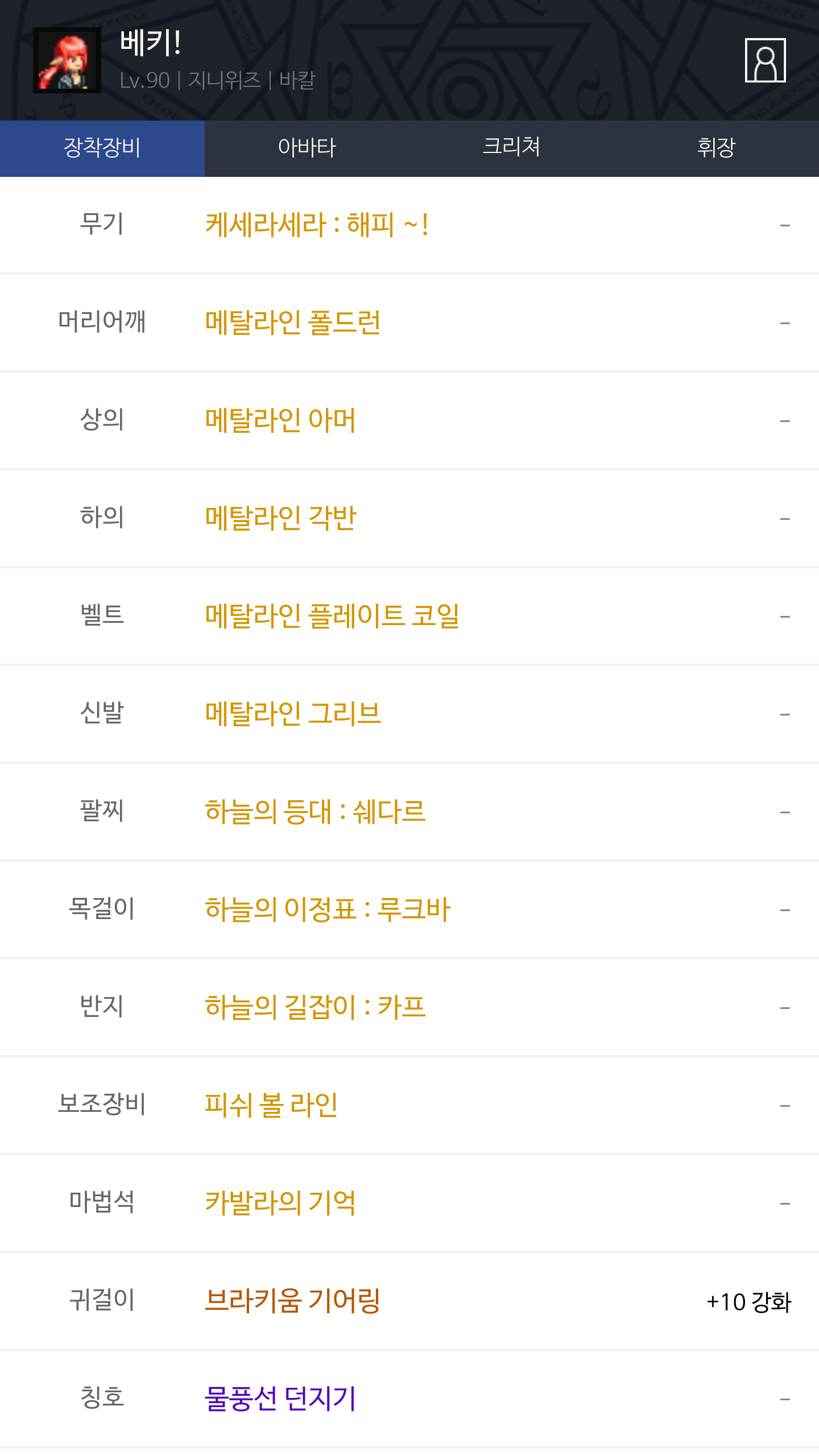Screen dimensions: 819x1456
Task: View sub equipment 피쉬 볼 라인
Action: point(271,1106)
